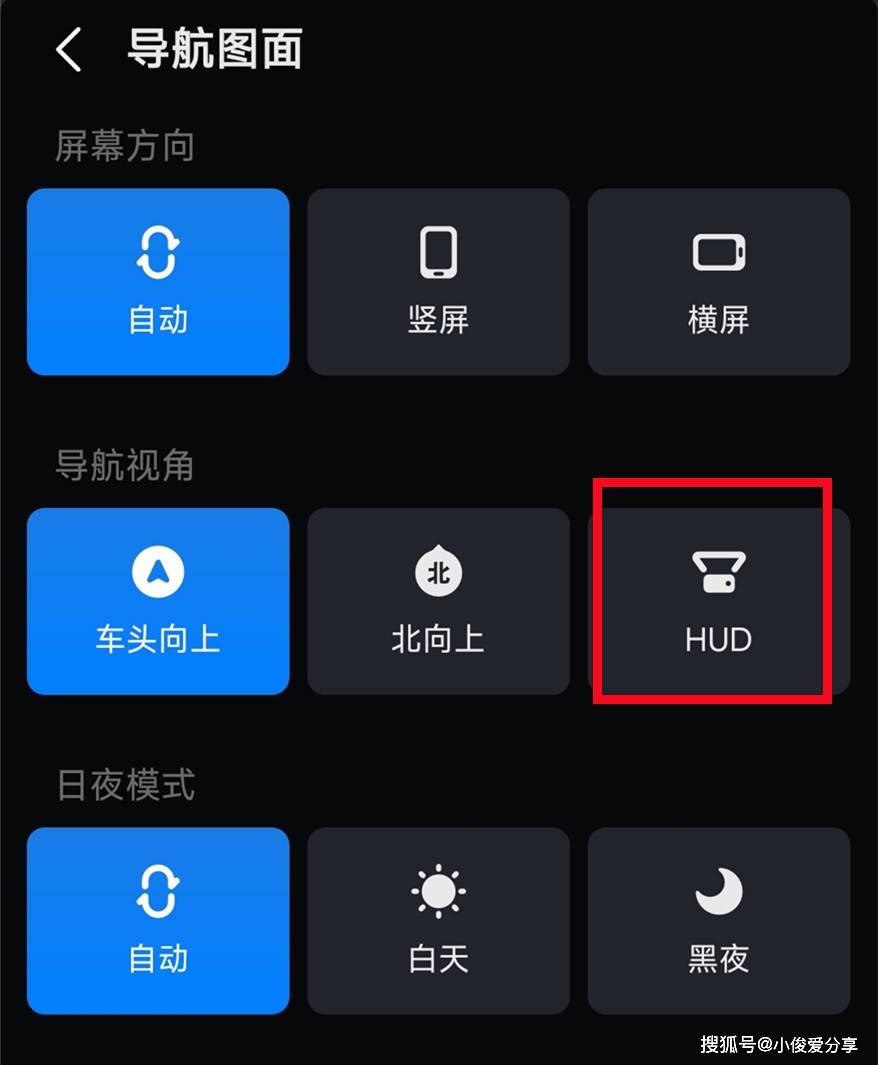Enable HUD navigation view
This screenshot has height=1065, width=878.
pyautogui.click(x=717, y=601)
